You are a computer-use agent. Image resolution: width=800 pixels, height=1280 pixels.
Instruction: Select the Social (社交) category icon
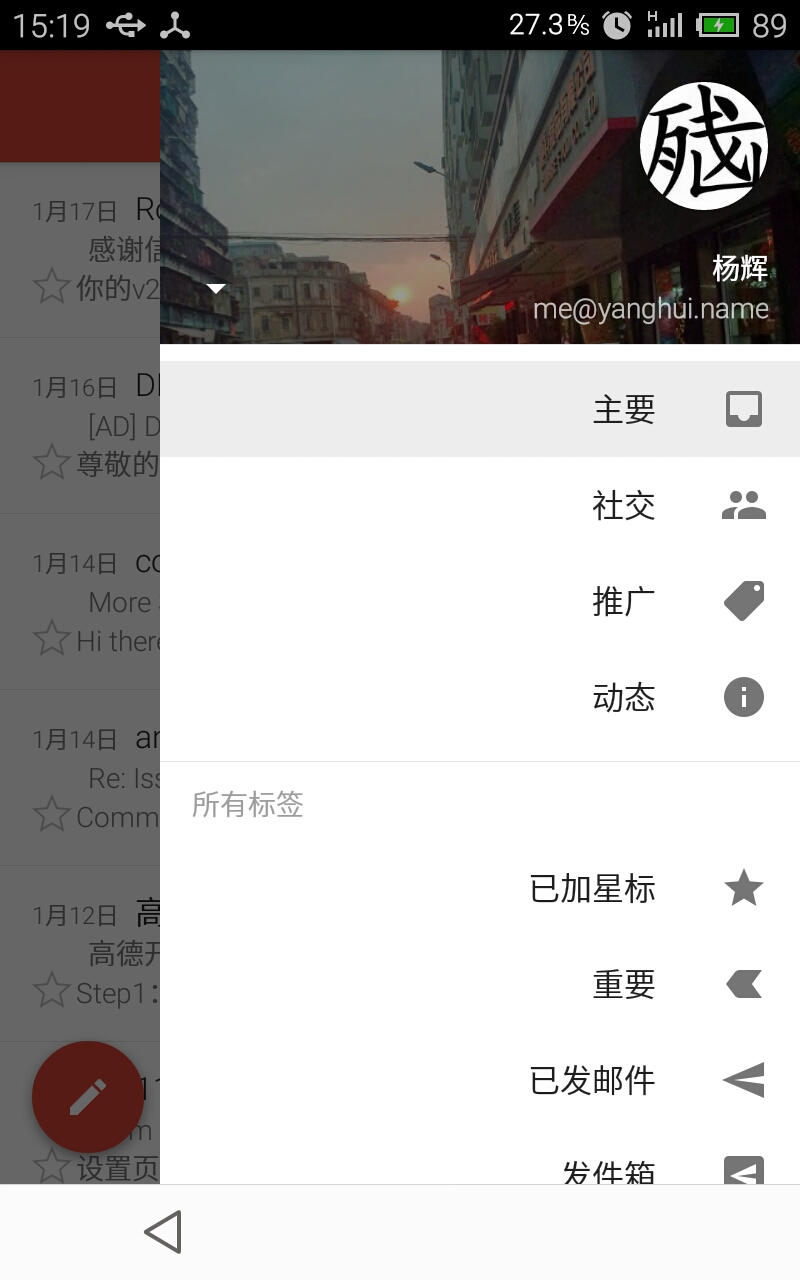tap(742, 506)
